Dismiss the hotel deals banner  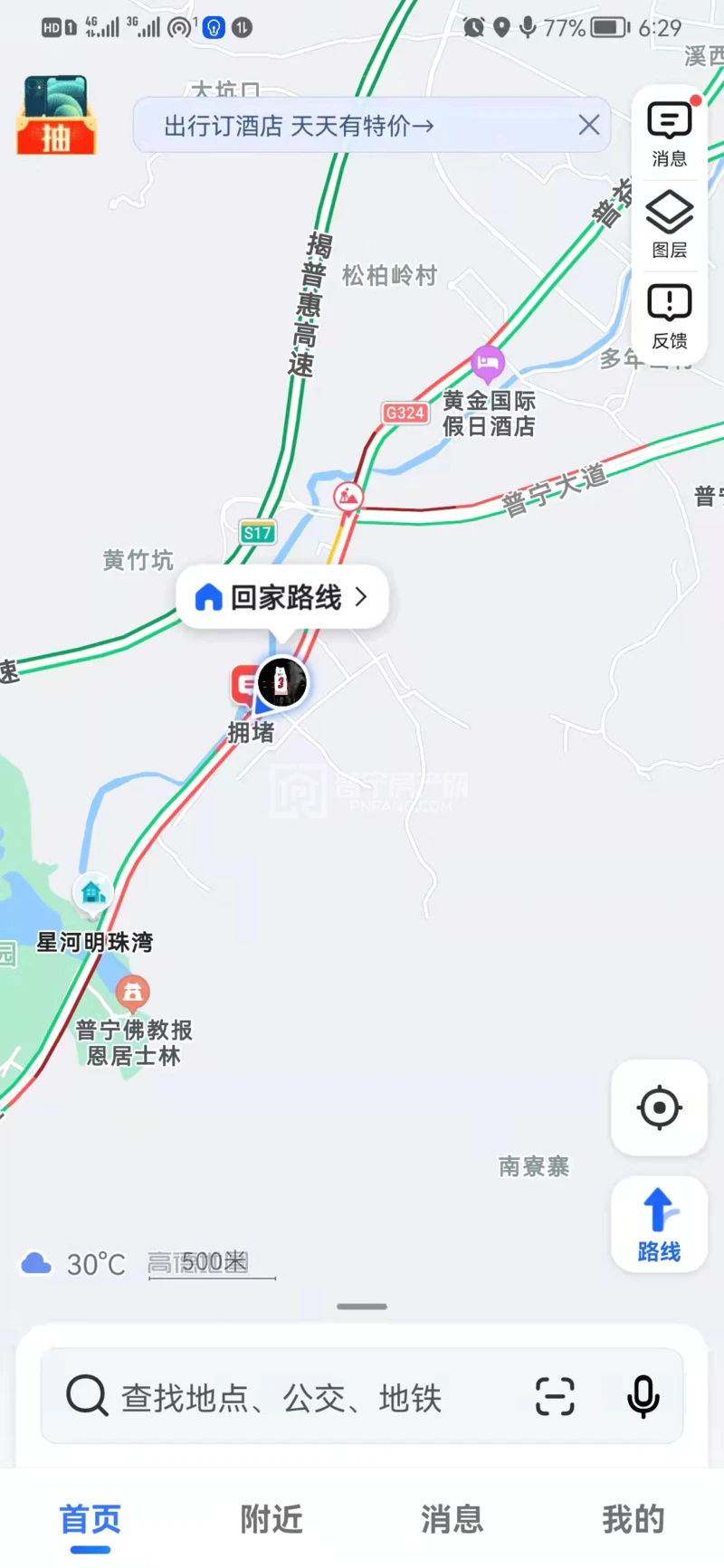(x=589, y=125)
